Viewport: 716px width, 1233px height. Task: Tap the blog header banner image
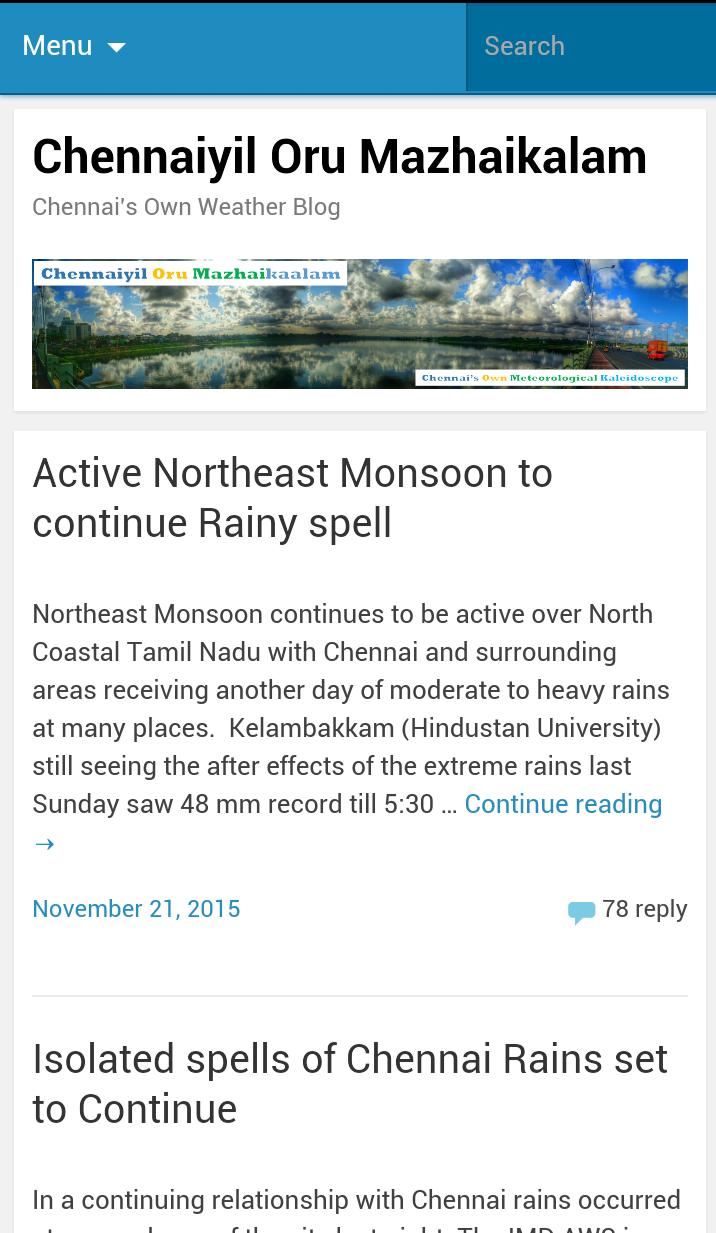point(359,323)
